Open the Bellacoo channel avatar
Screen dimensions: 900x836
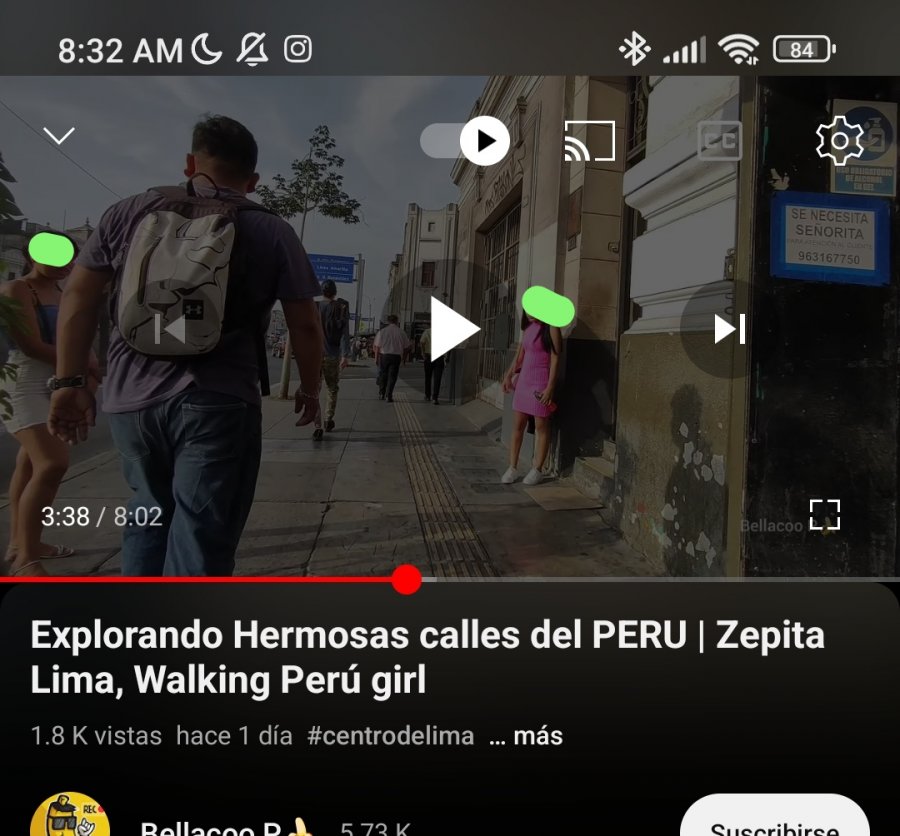click(70, 817)
